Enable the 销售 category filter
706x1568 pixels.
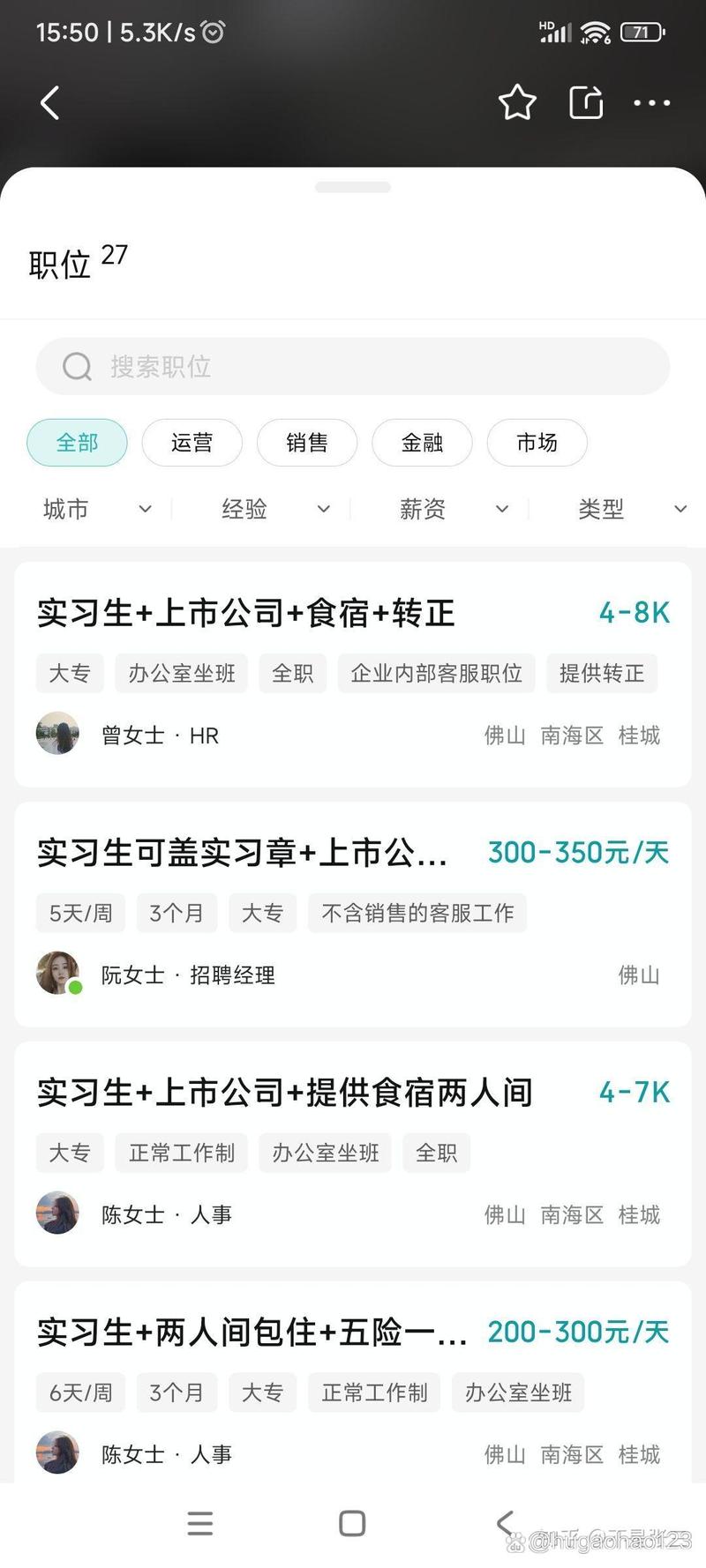(x=307, y=442)
